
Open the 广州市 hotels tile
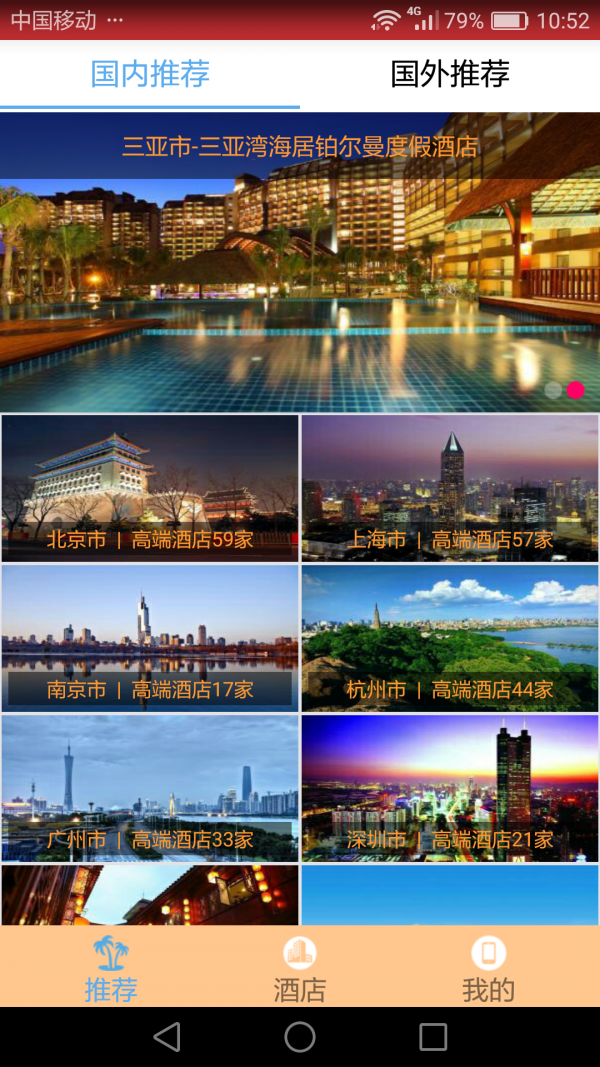(x=150, y=788)
